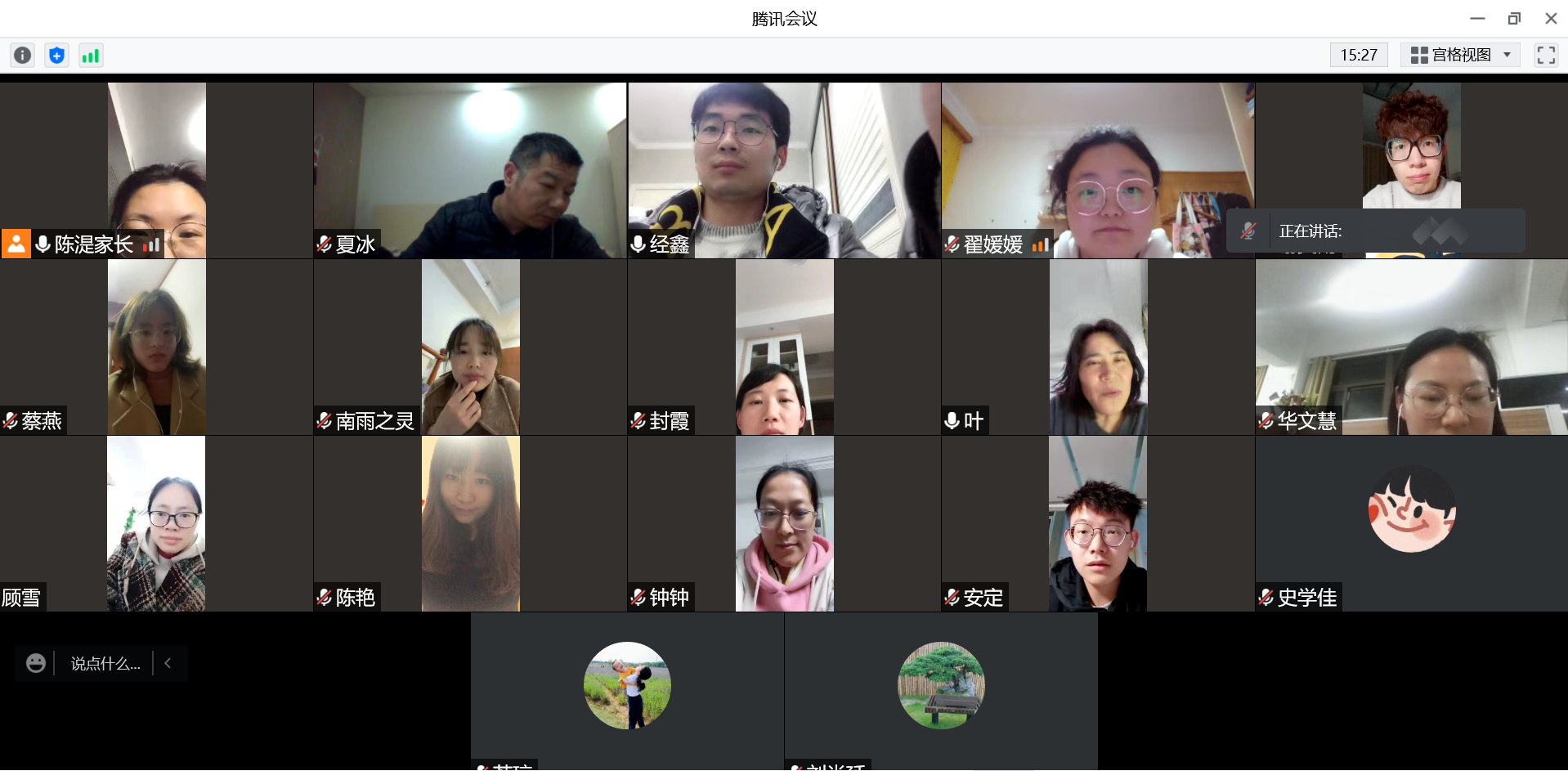Select 史学佳's avatar tile
The width and height of the screenshot is (1568, 771).
(1411, 523)
